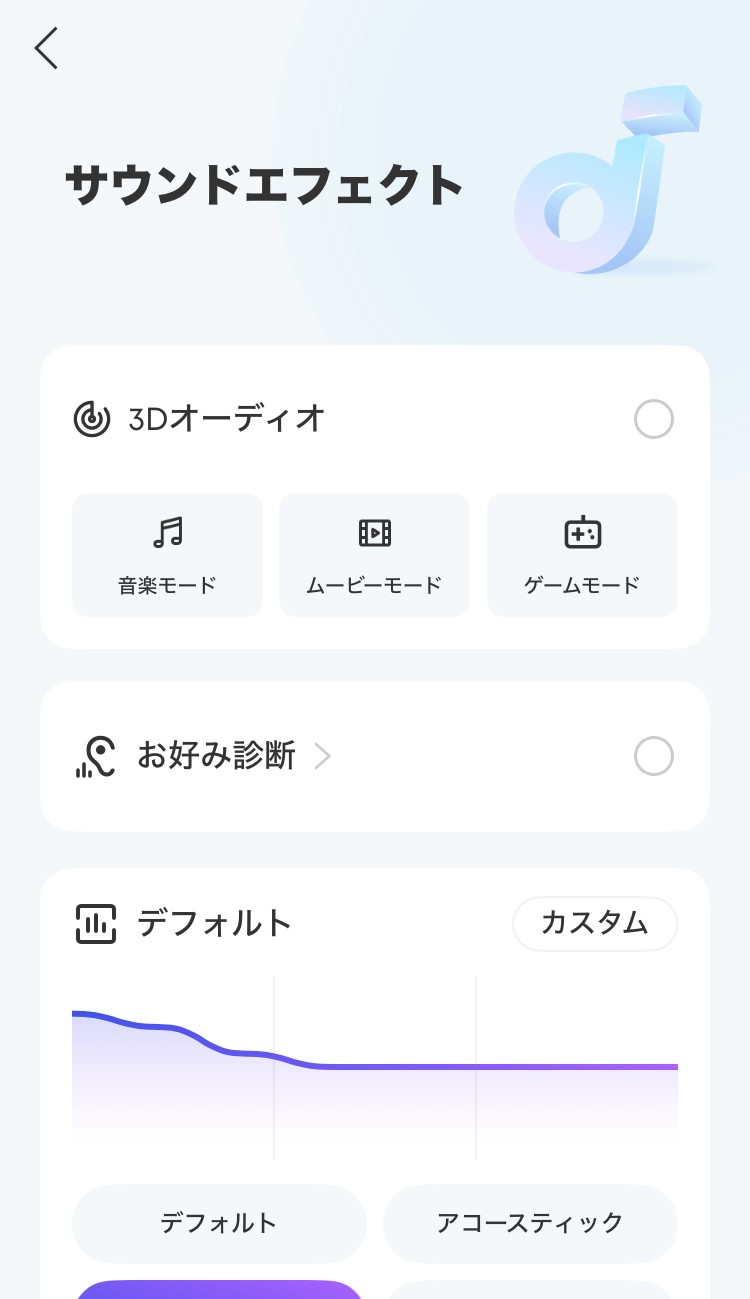750x1299 pixels.
Task: Select the ゲームモード (game mode) icon
Action: coord(582,535)
